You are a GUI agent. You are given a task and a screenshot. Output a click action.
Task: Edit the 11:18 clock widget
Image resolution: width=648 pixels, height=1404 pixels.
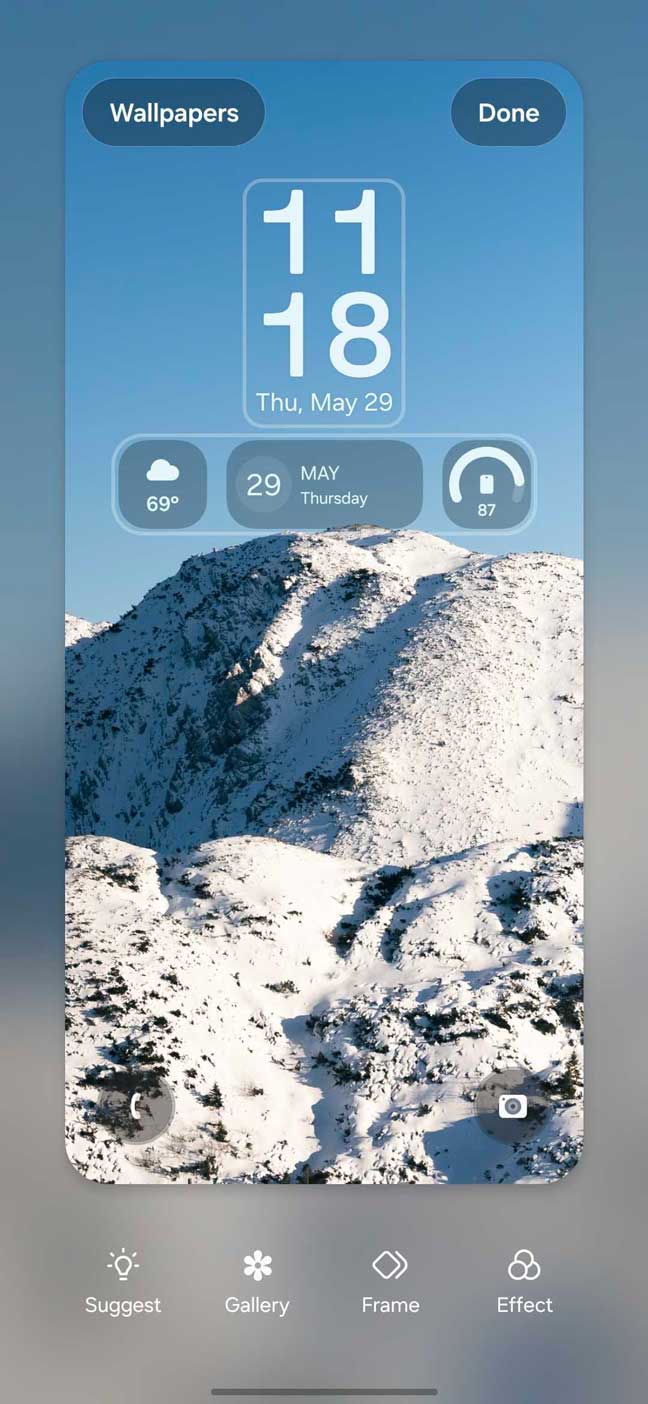pyautogui.click(x=323, y=302)
